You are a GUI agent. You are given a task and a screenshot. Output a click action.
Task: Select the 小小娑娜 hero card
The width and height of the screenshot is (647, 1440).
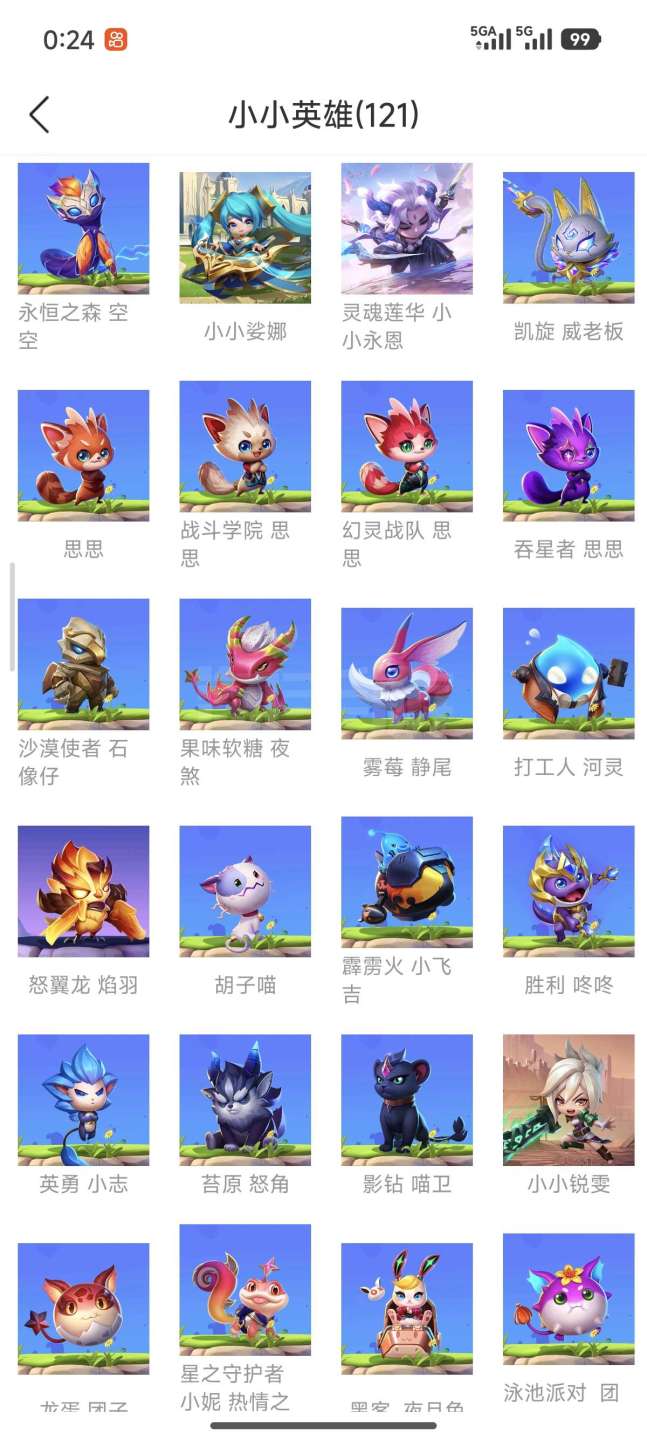tap(245, 237)
